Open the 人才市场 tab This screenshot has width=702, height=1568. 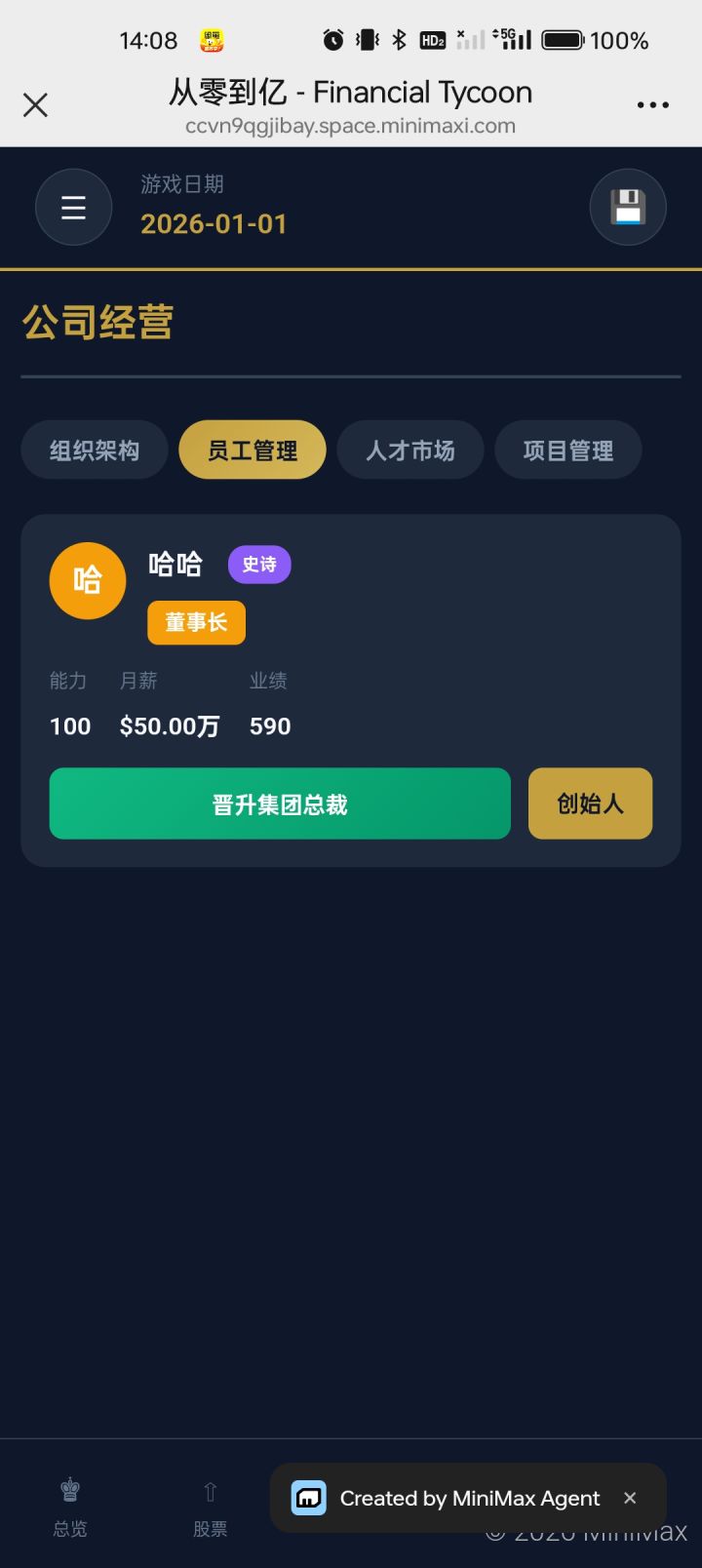pos(409,450)
